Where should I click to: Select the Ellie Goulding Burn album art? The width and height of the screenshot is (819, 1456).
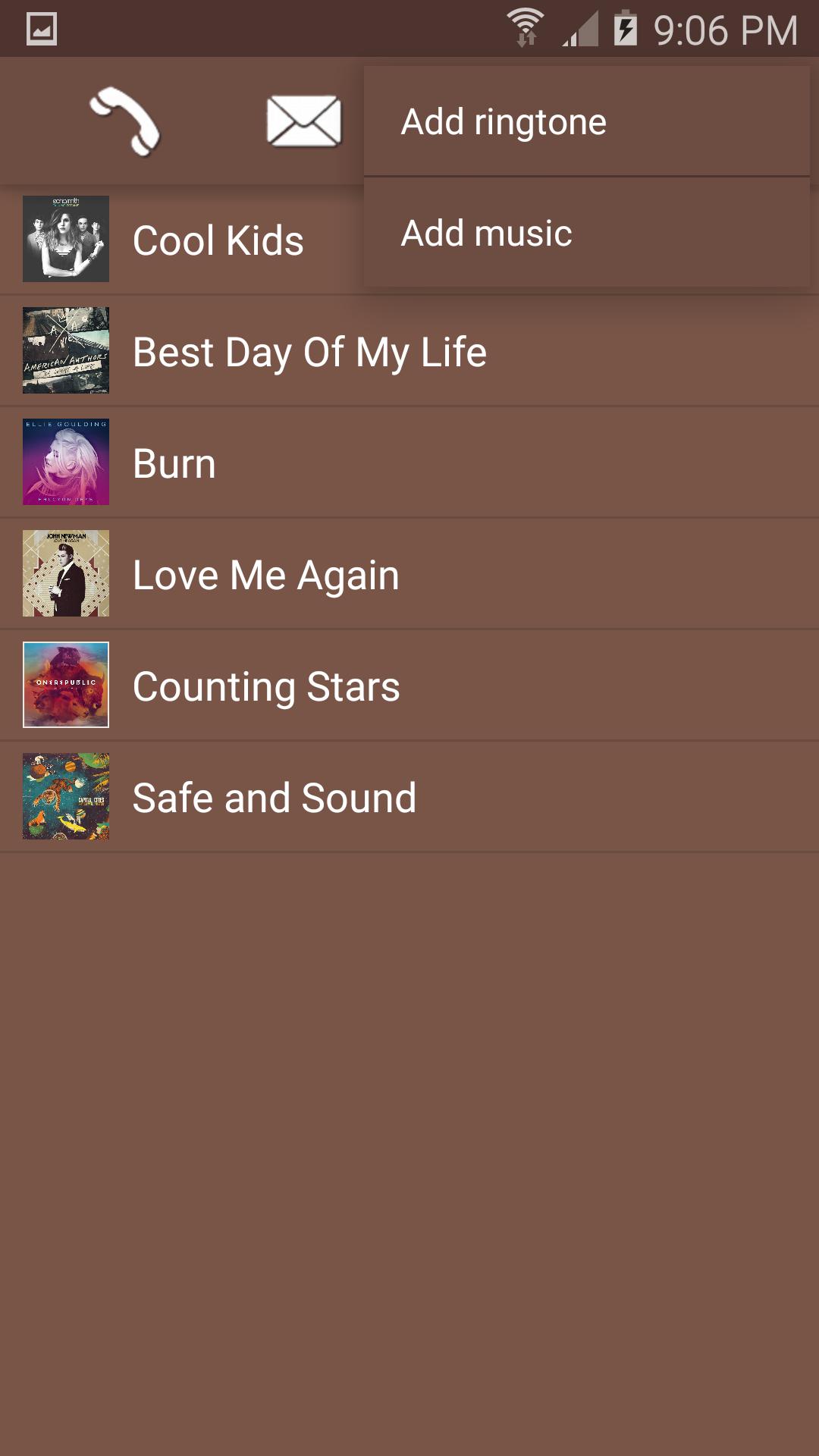point(64,461)
